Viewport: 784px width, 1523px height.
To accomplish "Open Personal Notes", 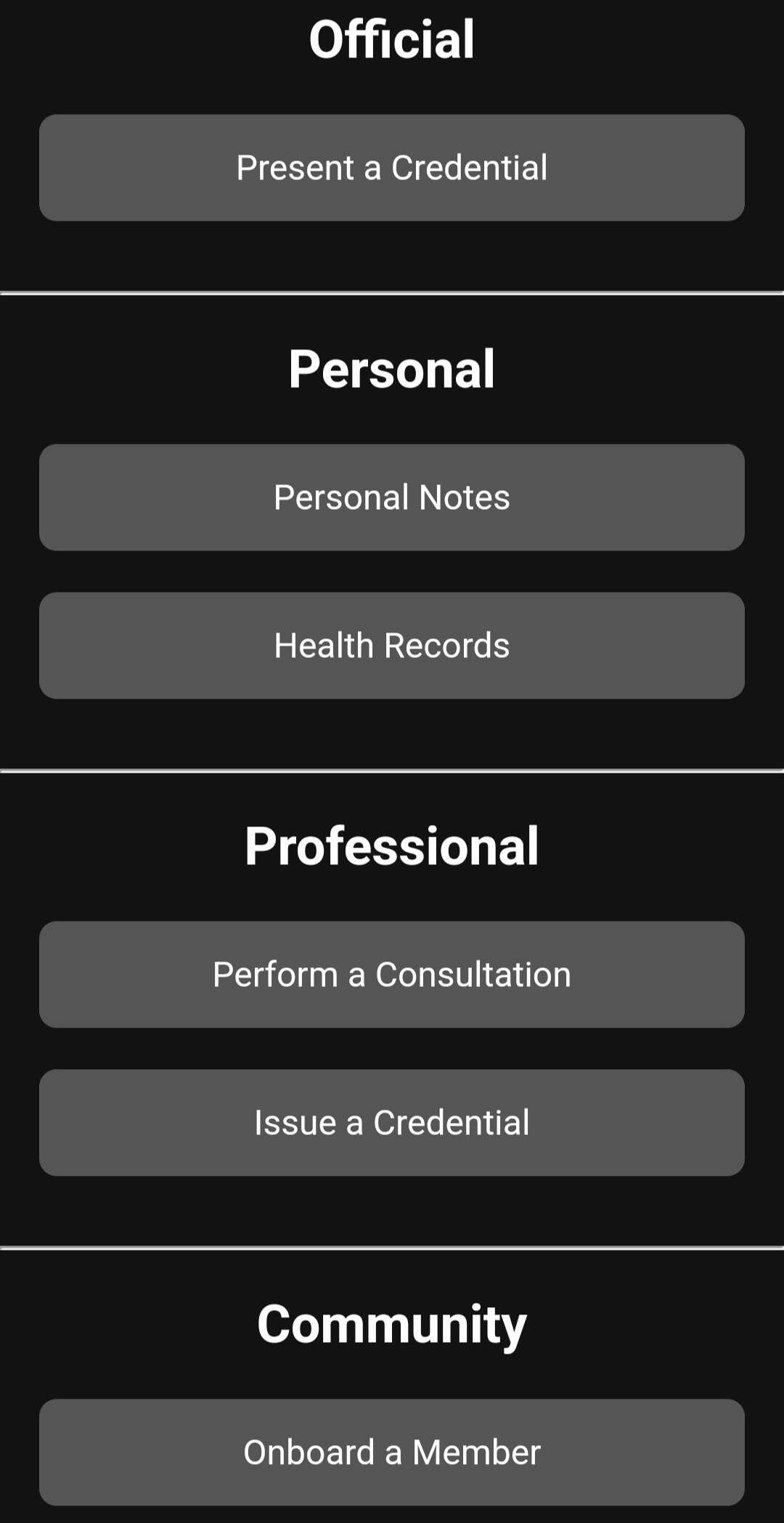I will (392, 497).
